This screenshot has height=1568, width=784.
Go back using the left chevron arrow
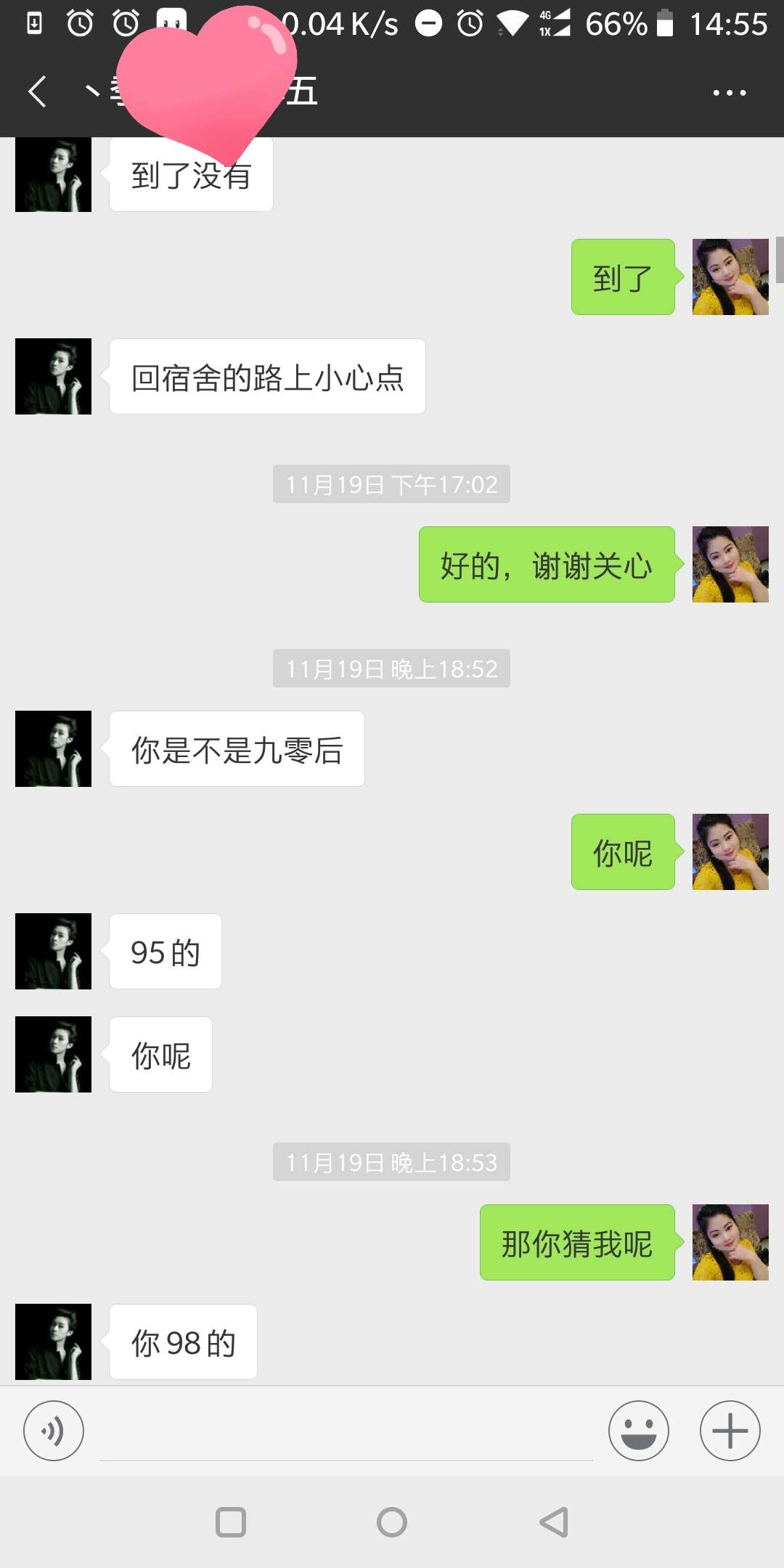point(38,91)
